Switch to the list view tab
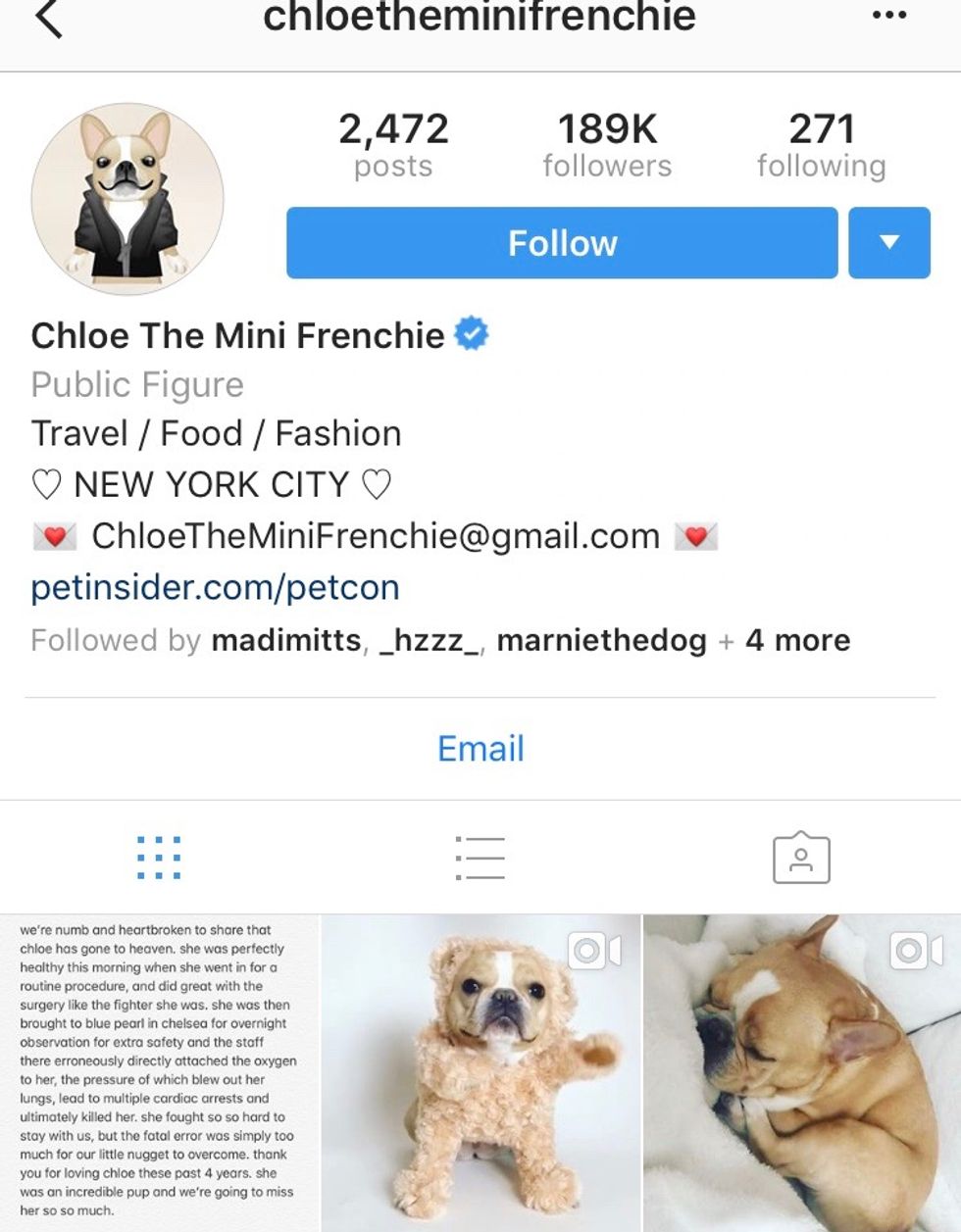 pos(480,858)
